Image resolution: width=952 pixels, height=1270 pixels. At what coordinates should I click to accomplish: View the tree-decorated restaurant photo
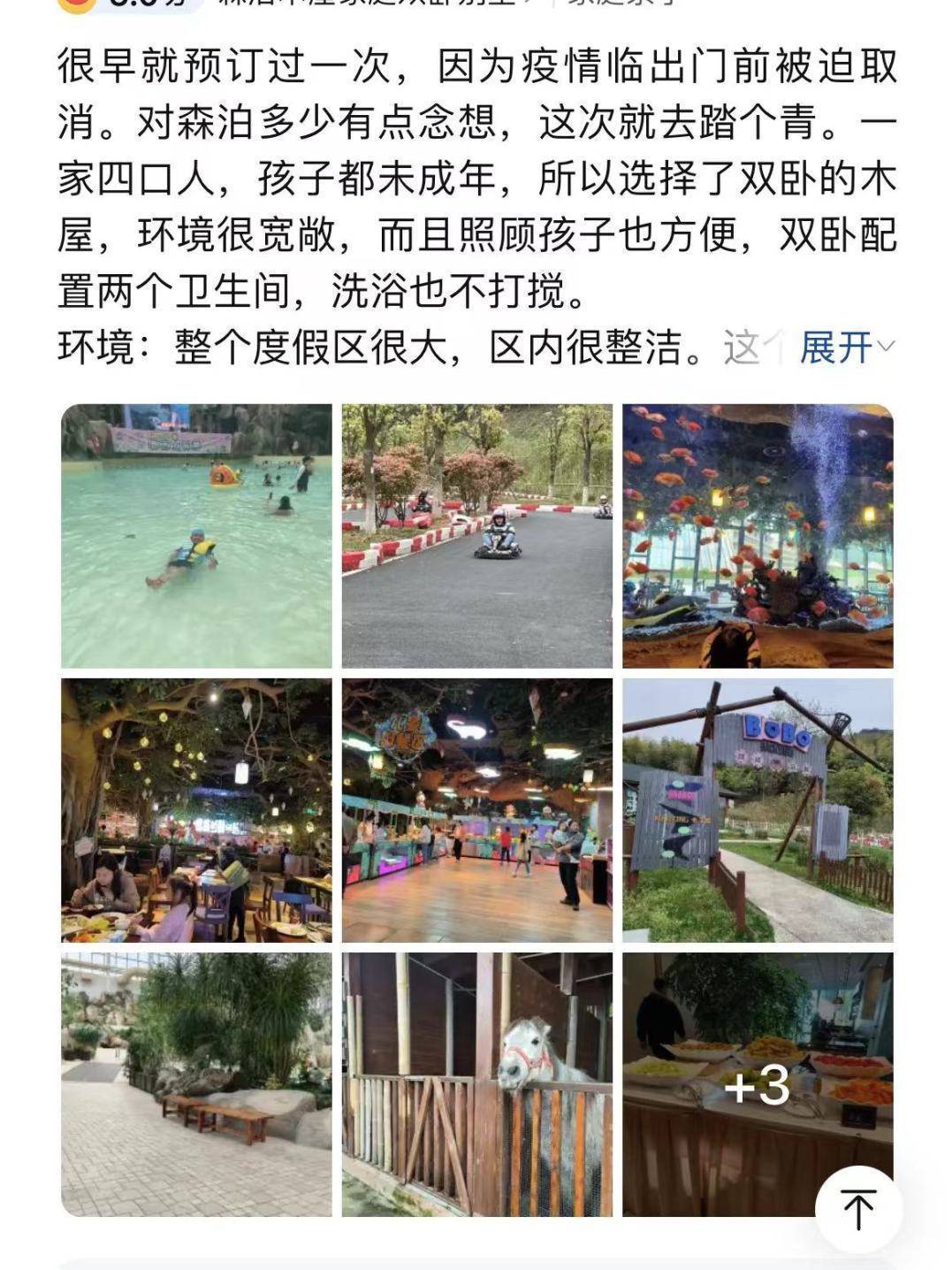click(x=196, y=810)
